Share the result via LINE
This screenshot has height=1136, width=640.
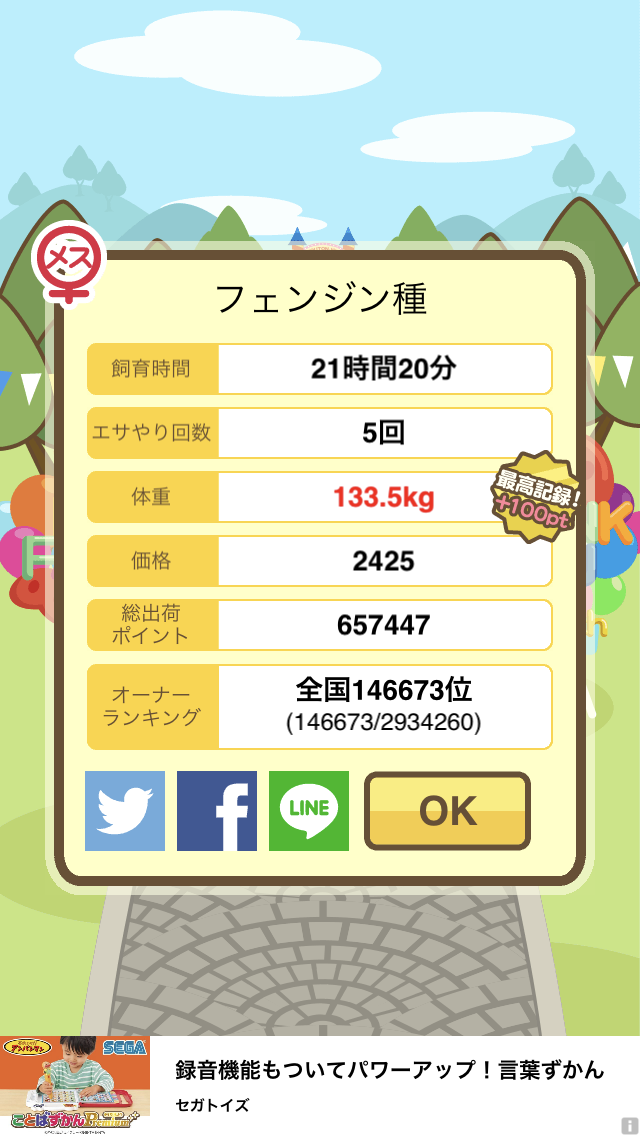click(309, 811)
